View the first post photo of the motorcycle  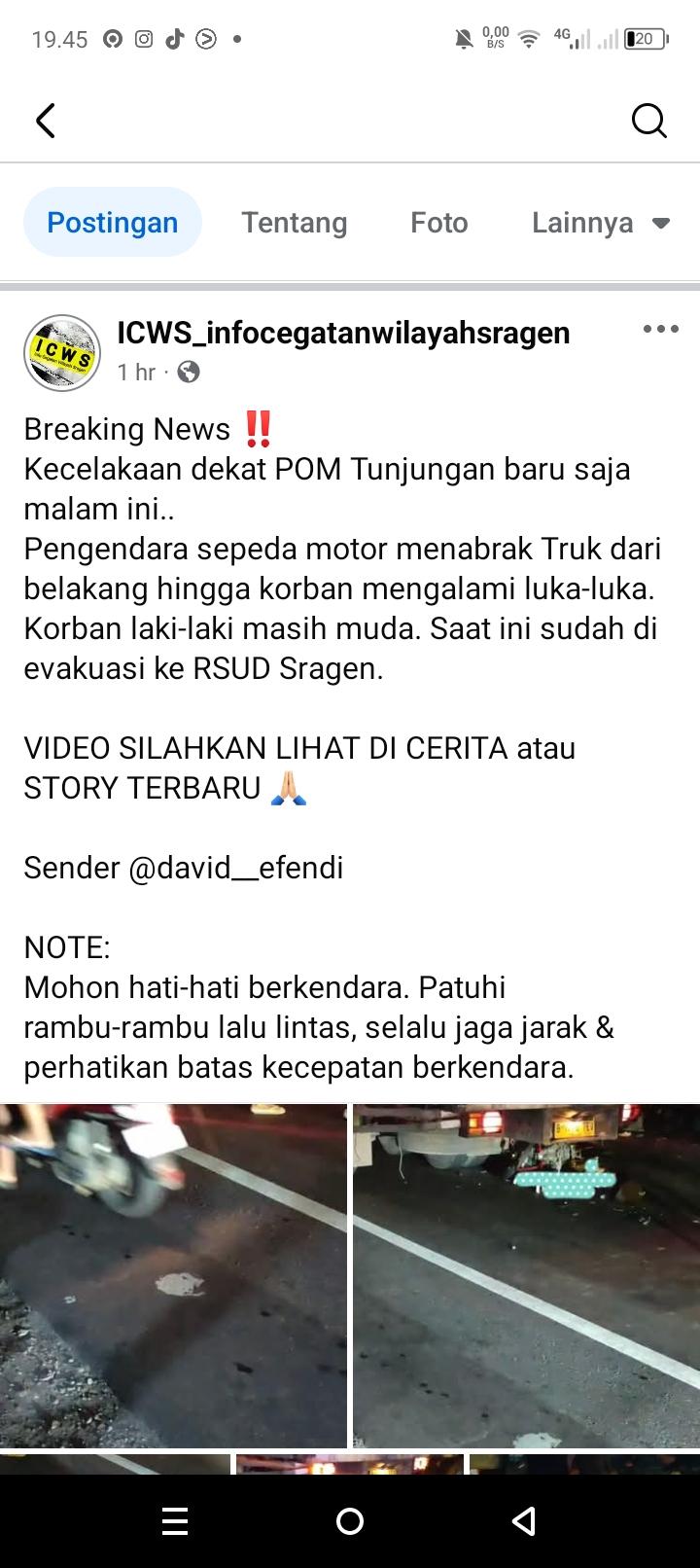[x=173, y=1275]
